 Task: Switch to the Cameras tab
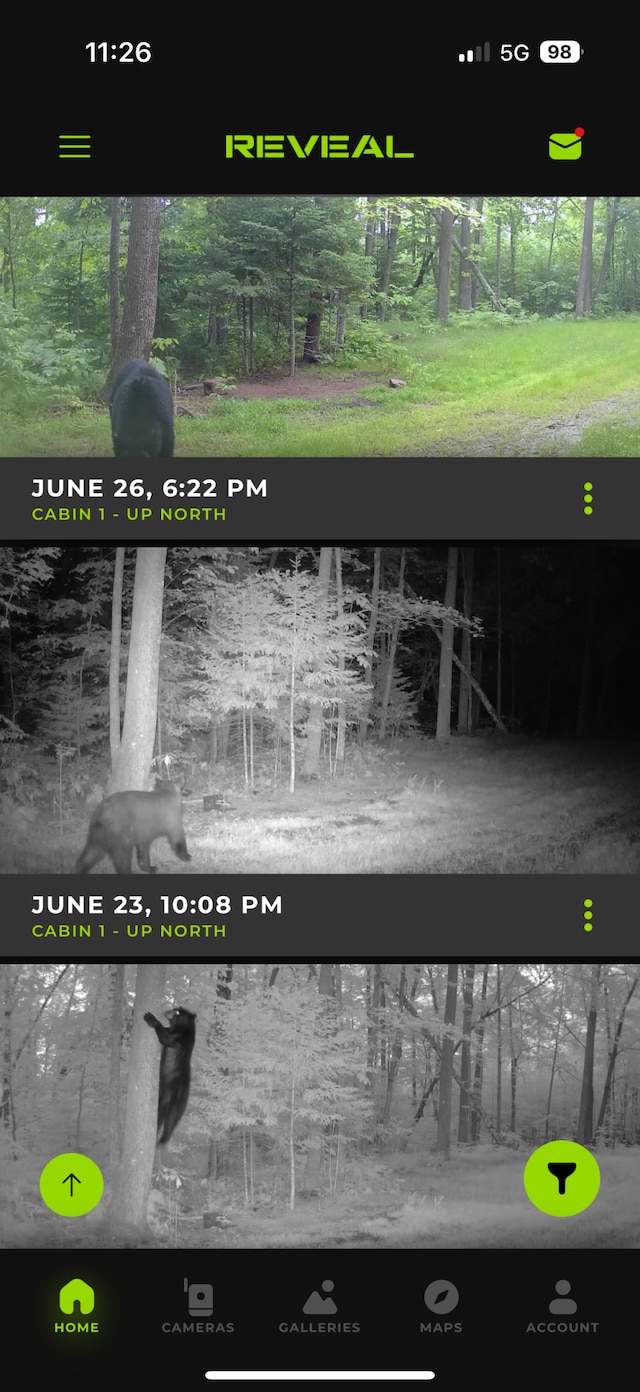point(198,1307)
